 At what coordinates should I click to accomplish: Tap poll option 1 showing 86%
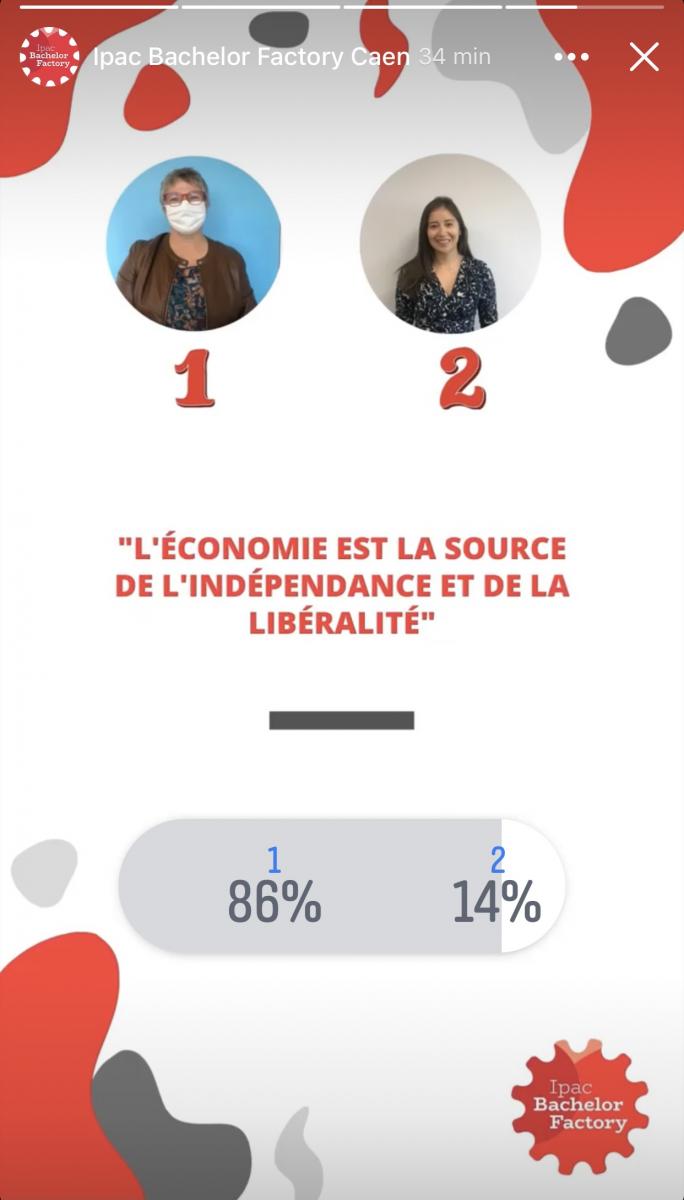click(x=274, y=886)
